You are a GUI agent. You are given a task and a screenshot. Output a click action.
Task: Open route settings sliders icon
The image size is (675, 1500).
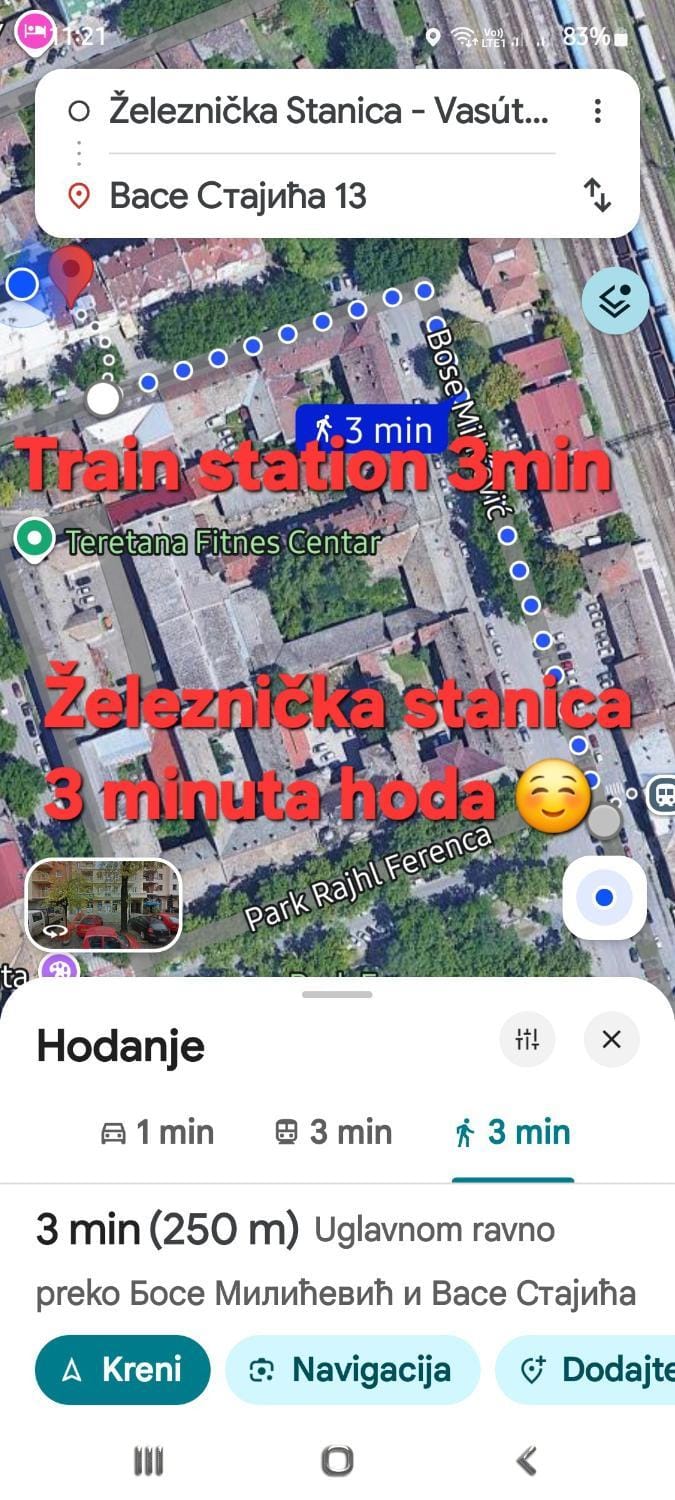[527, 1040]
